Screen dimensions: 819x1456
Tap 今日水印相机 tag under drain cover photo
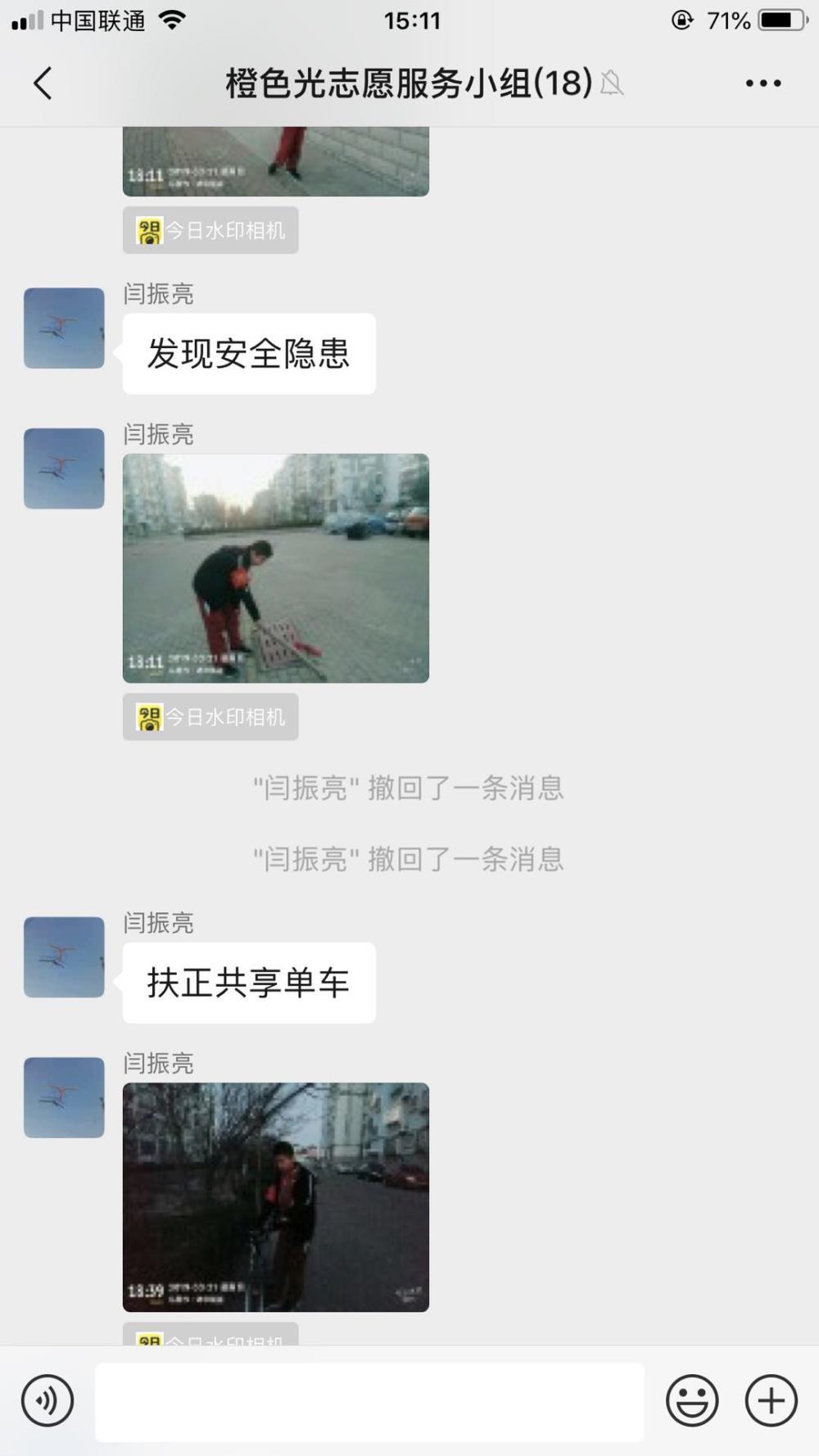point(210,717)
